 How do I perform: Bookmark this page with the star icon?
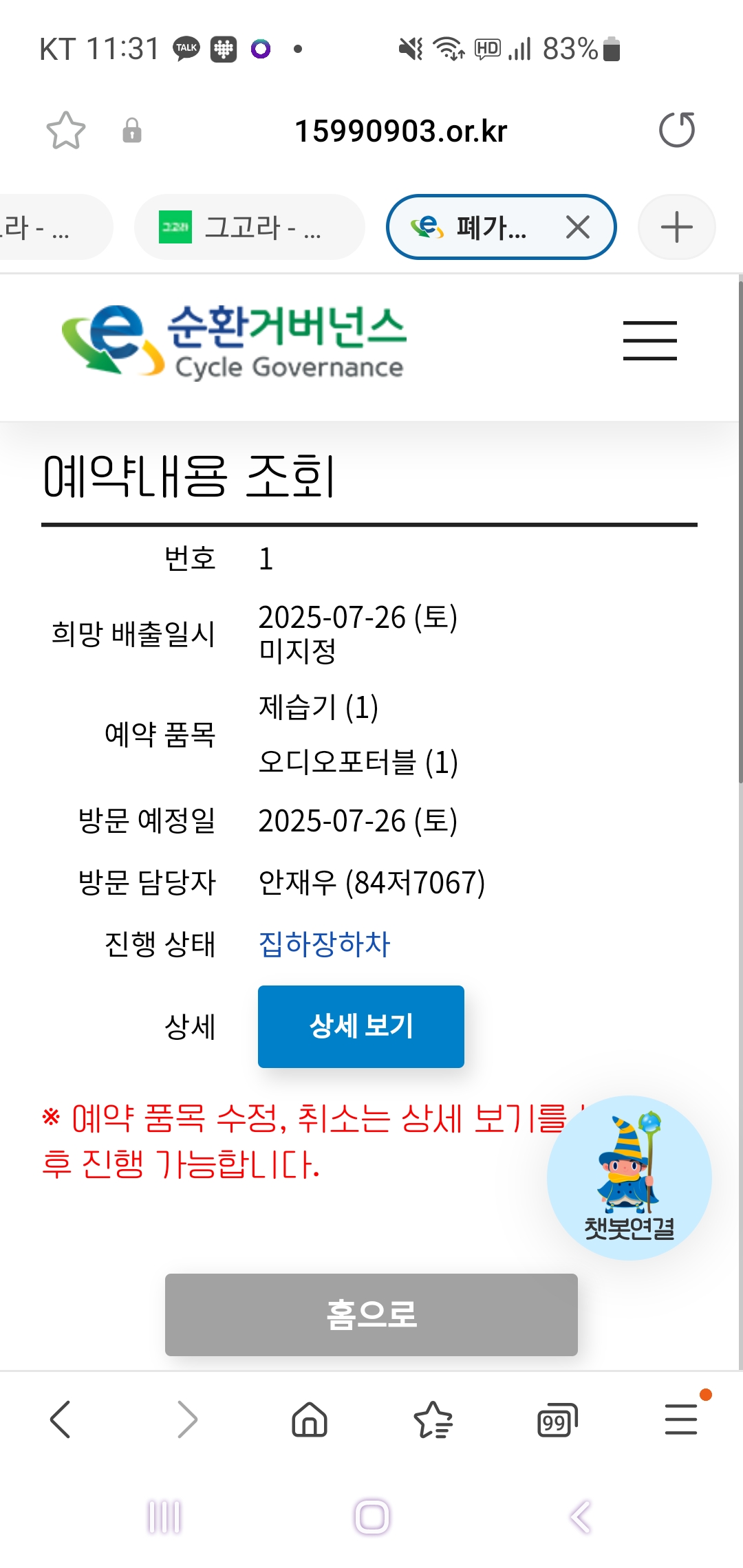[65, 131]
